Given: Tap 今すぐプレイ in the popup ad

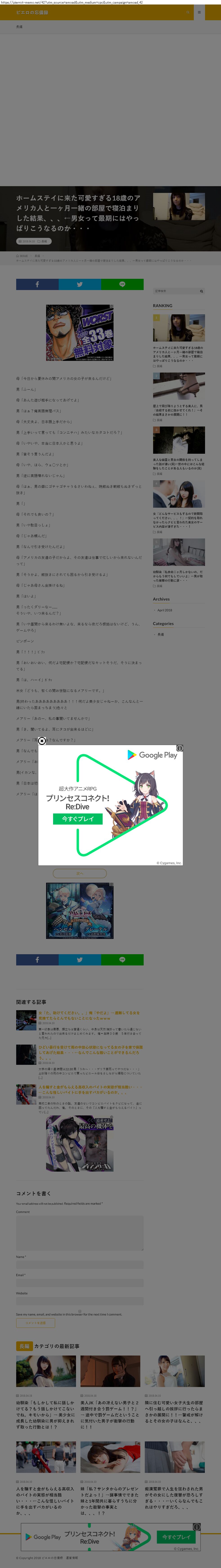Looking at the screenshot, I should pyautogui.click(x=77, y=819).
